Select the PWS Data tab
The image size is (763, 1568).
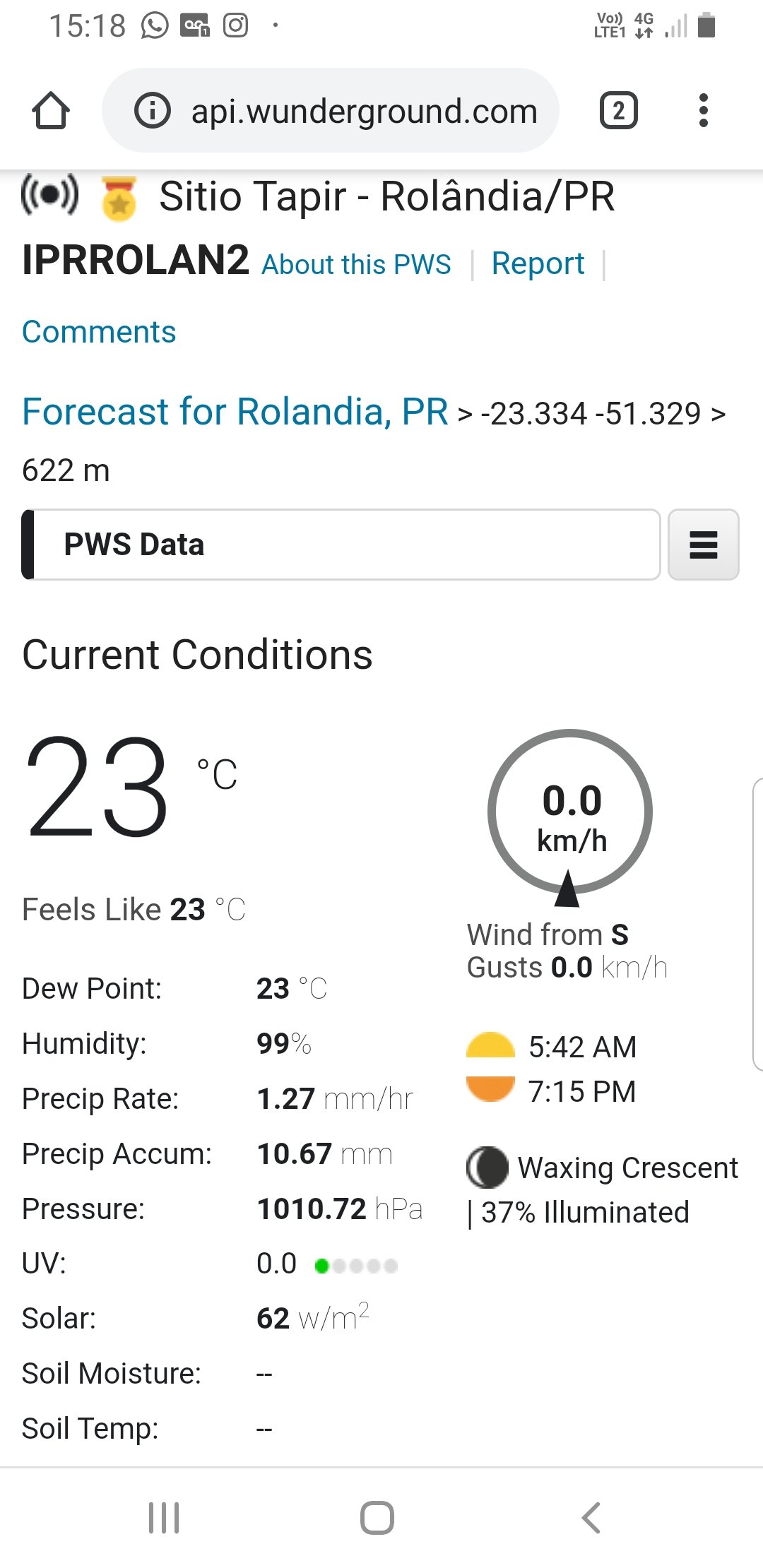point(341,545)
